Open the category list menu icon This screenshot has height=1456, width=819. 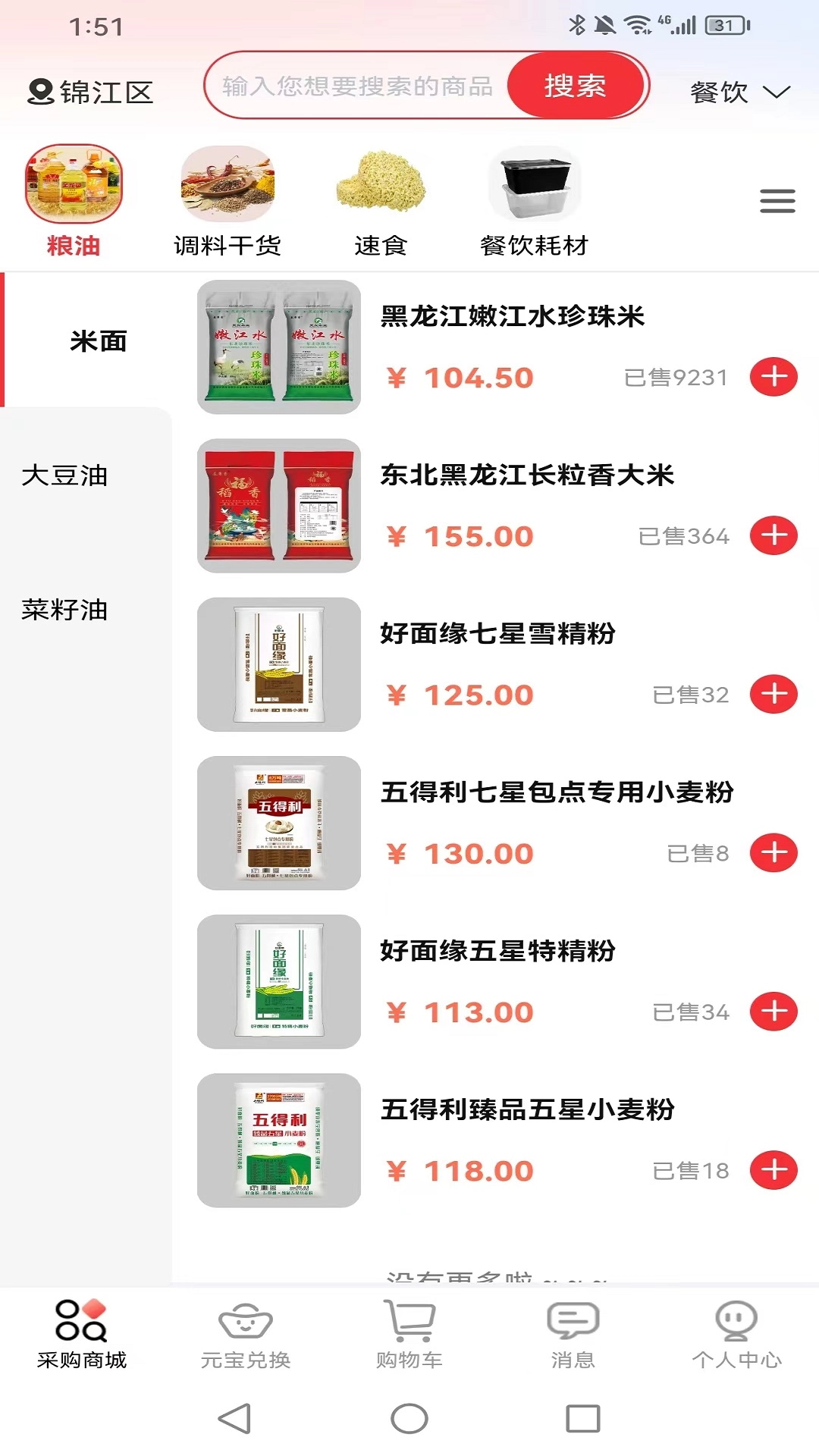click(x=777, y=201)
